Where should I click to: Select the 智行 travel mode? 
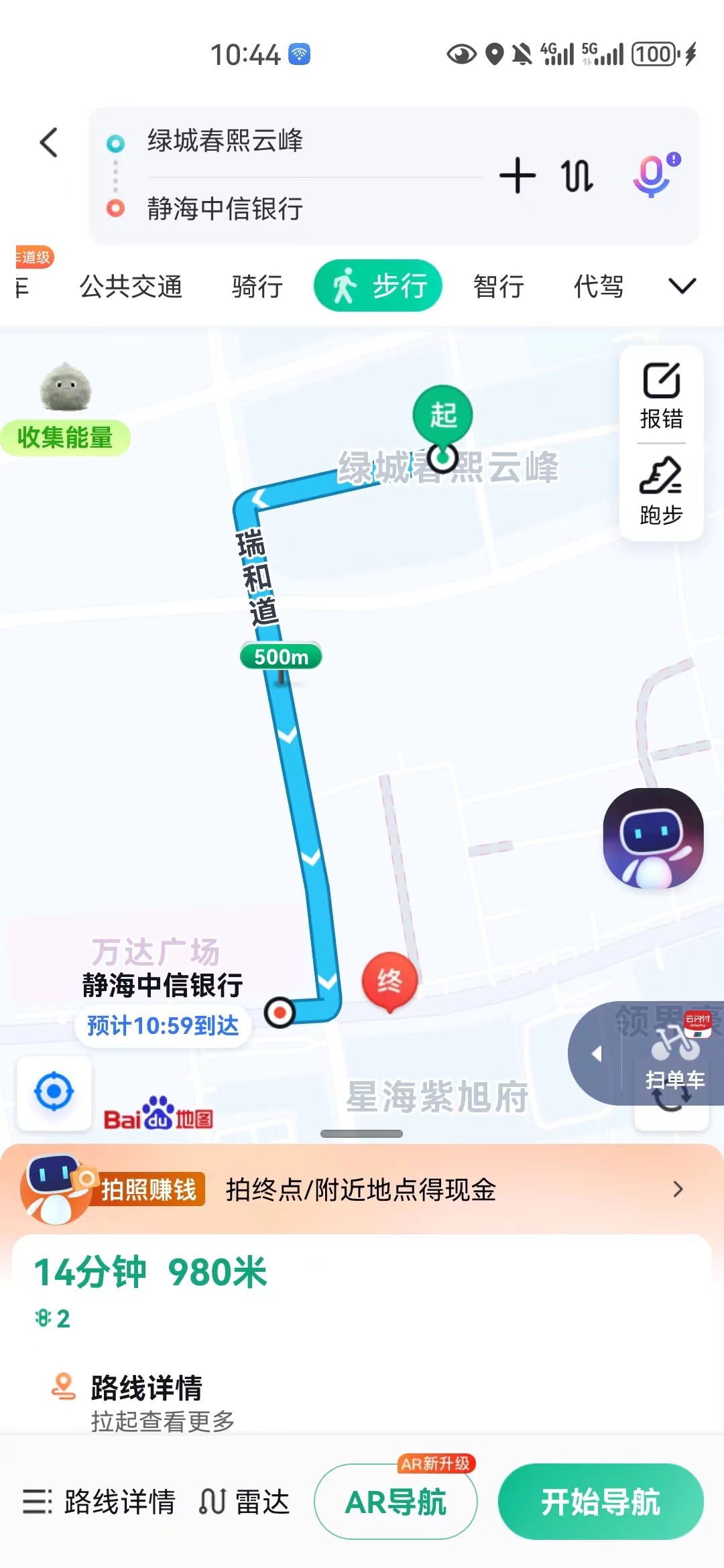click(499, 287)
